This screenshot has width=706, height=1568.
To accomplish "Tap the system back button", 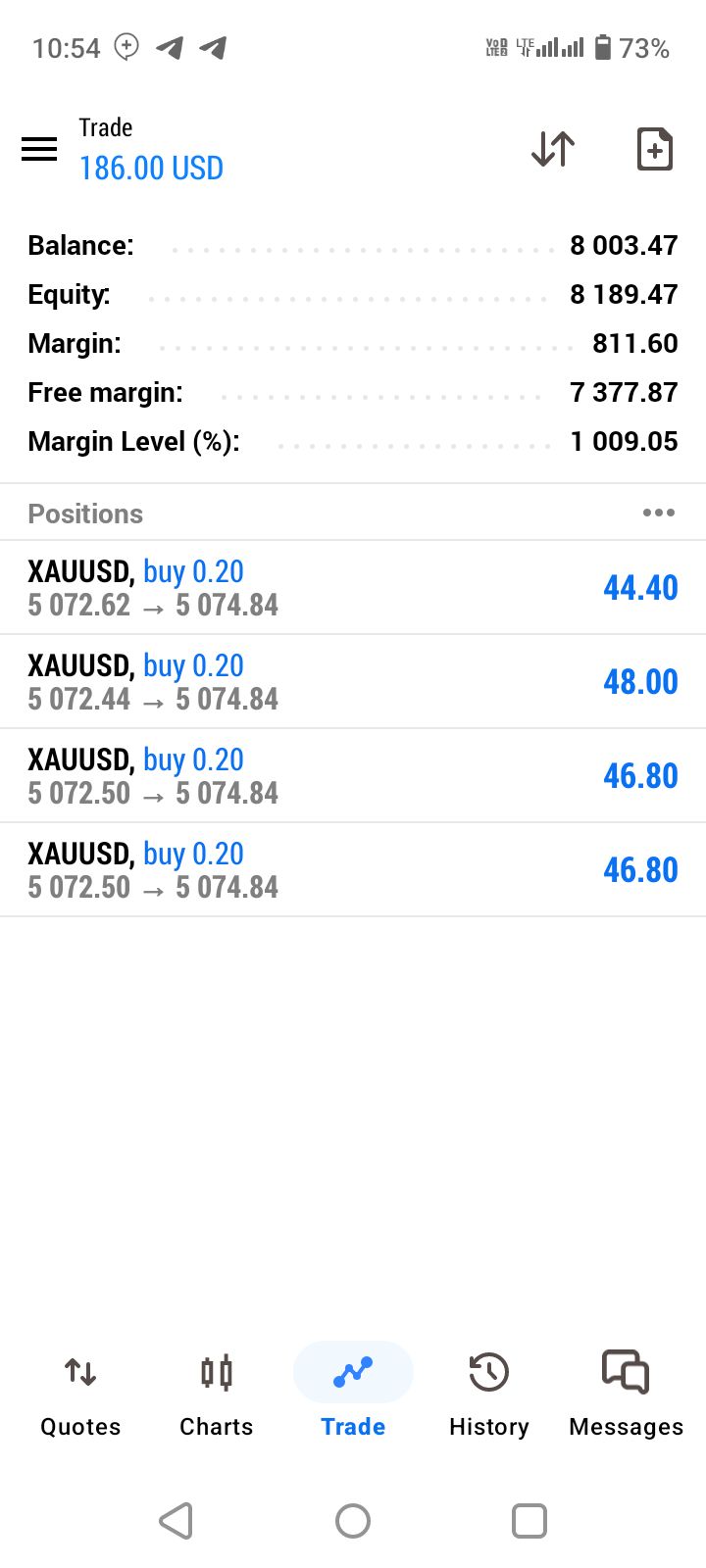I will [x=176, y=1521].
